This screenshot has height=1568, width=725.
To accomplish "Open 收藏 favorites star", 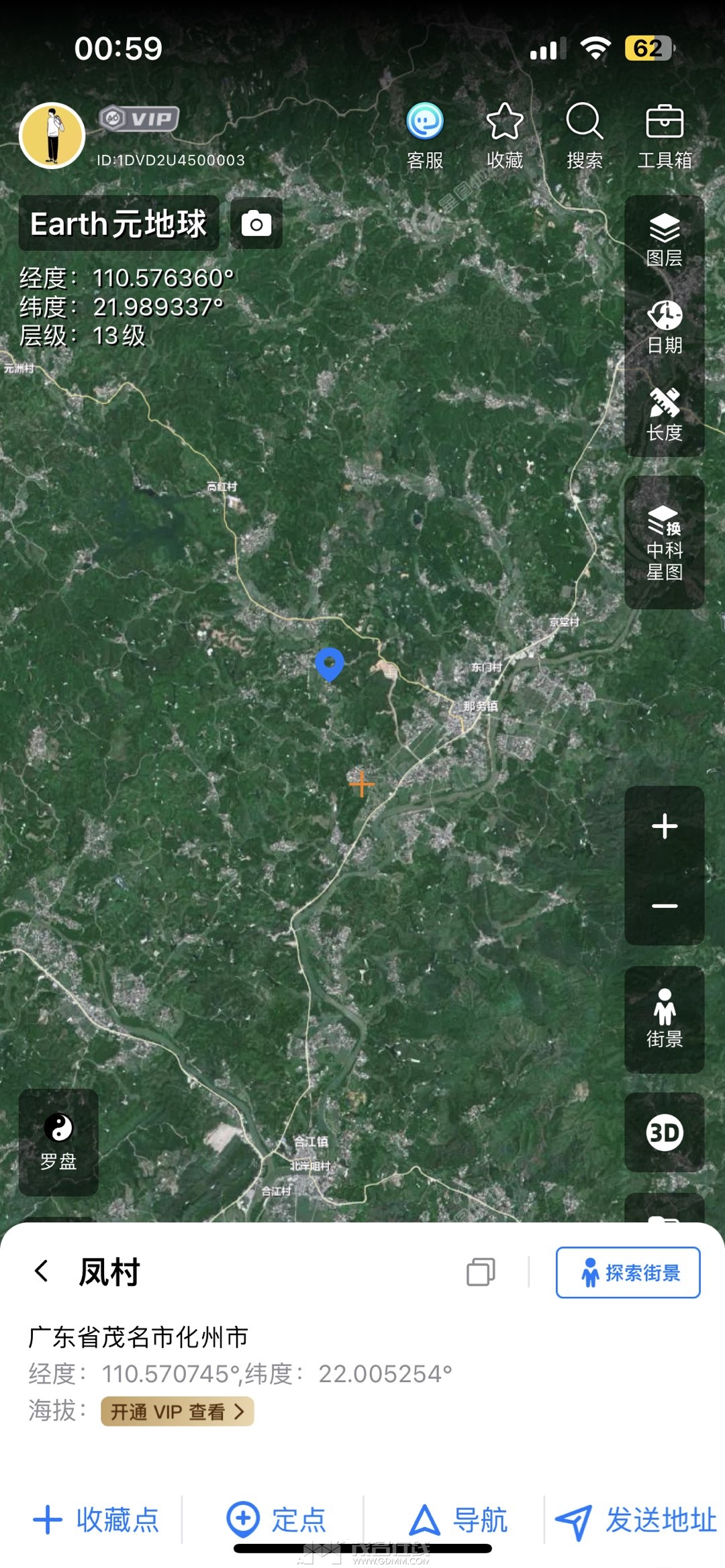I will pyautogui.click(x=505, y=135).
